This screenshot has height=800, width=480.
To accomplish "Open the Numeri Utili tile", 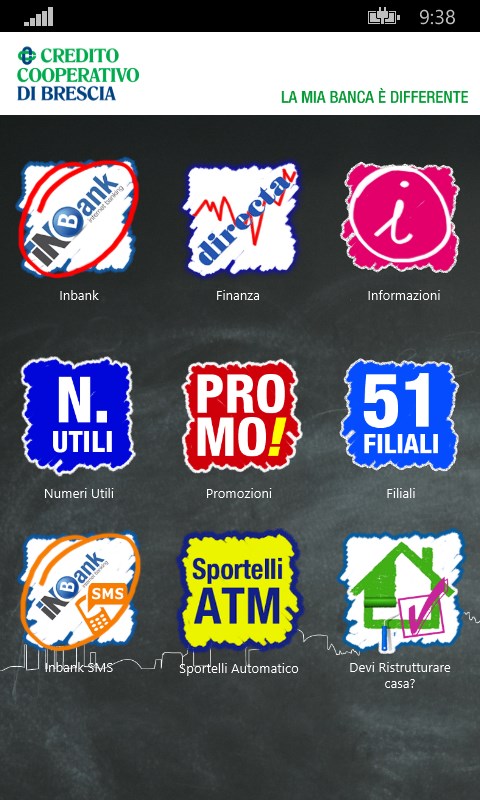I will (x=78, y=416).
